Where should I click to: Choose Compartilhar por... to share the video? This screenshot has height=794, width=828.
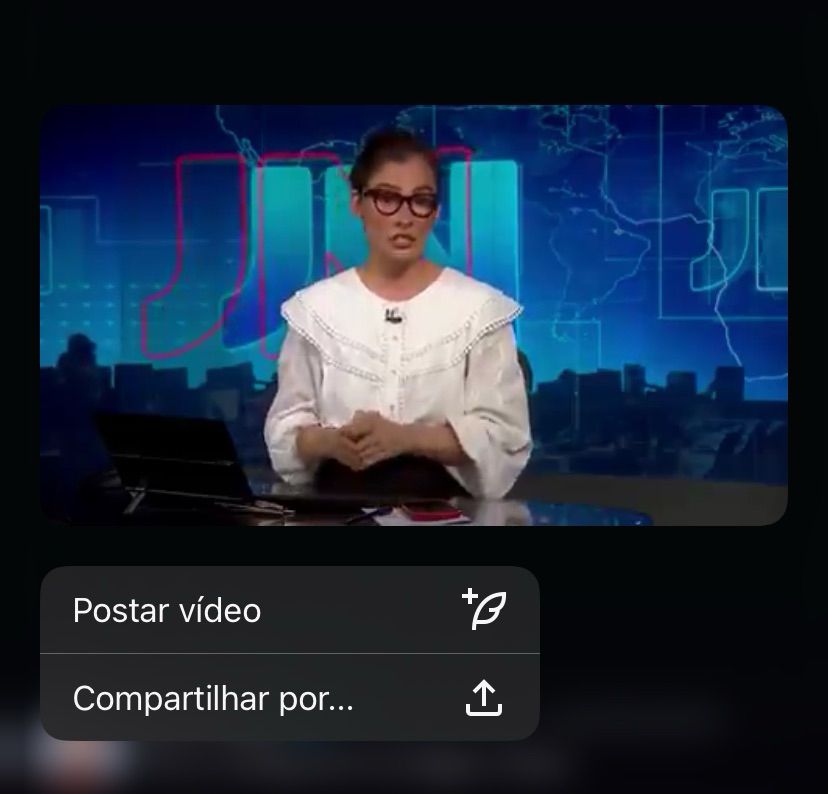(x=288, y=698)
